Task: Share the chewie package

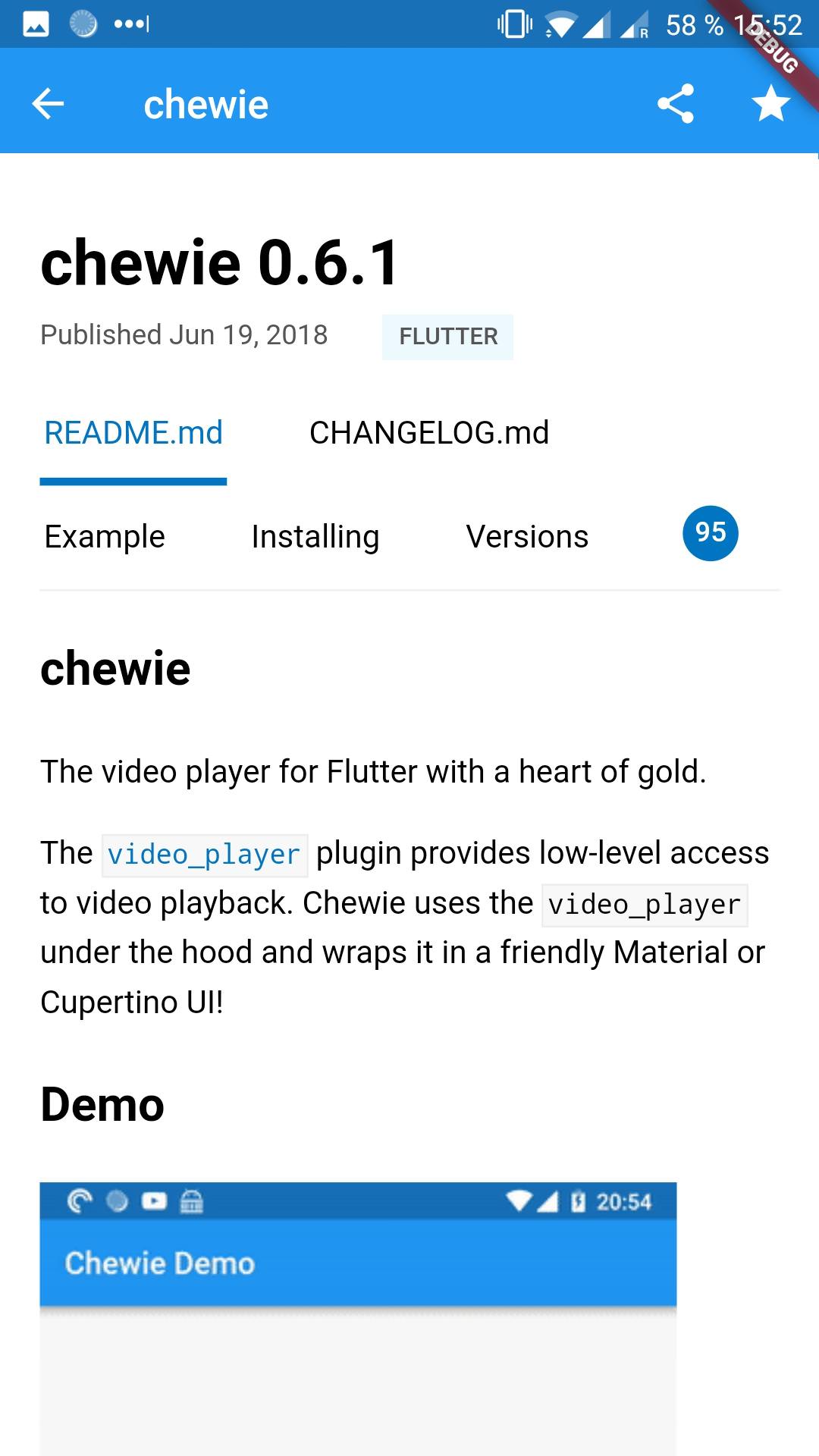Action: [676, 104]
